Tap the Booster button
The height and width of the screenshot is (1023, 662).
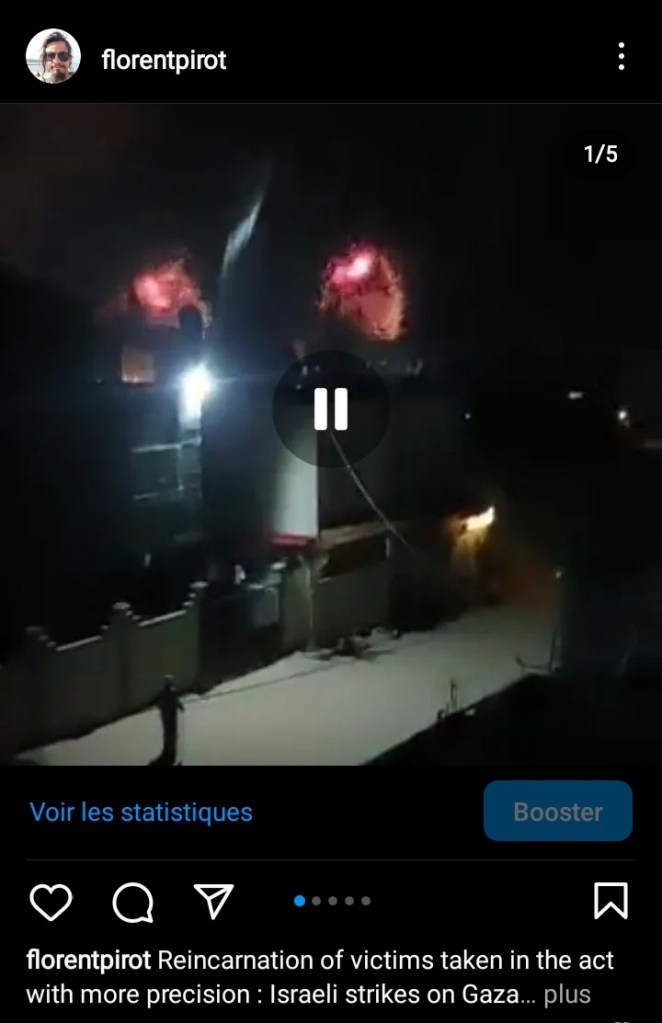click(x=558, y=811)
